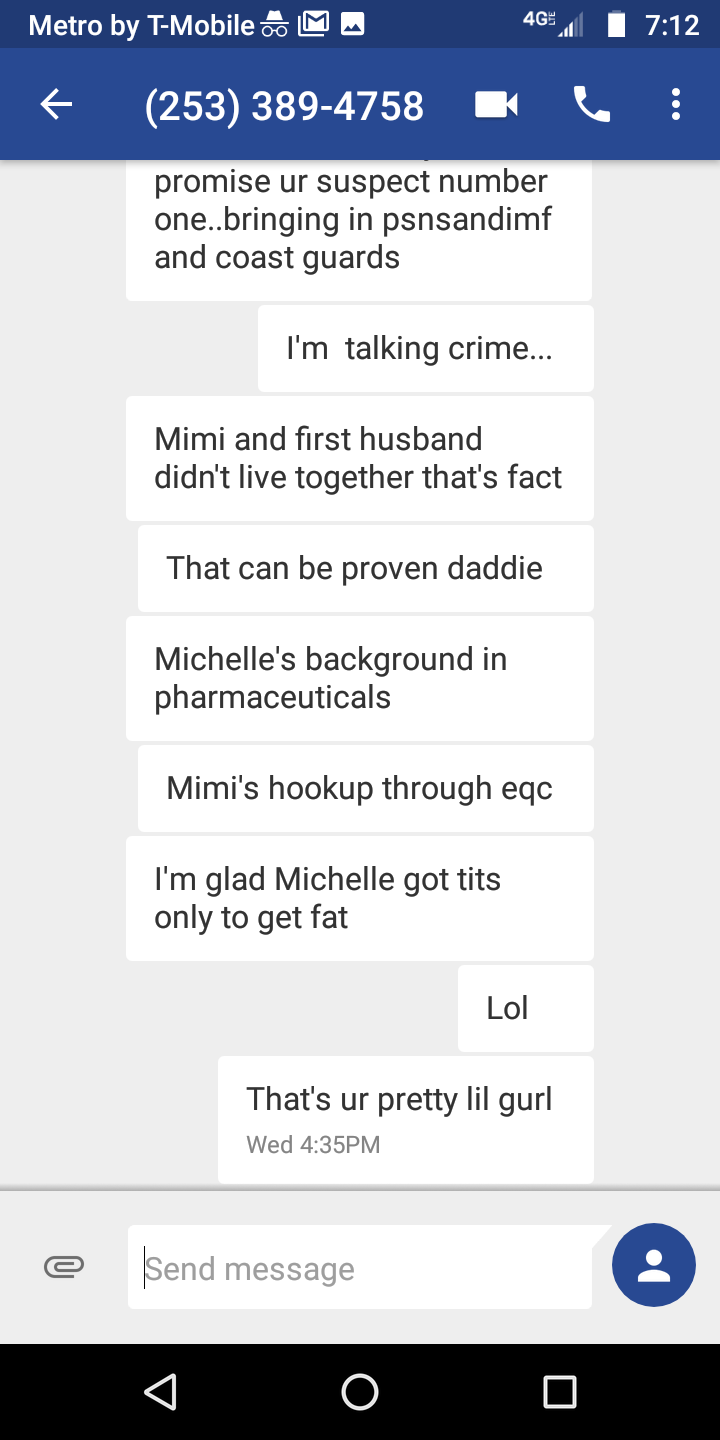Focus the Send message field
Image resolution: width=720 pixels, height=1440 pixels.
point(360,1268)
